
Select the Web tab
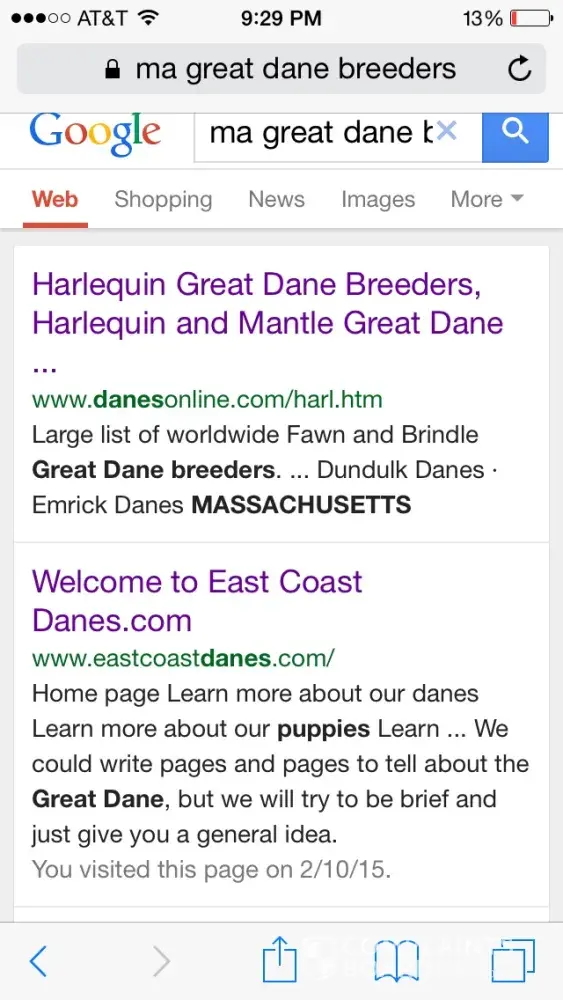[55, 200]
